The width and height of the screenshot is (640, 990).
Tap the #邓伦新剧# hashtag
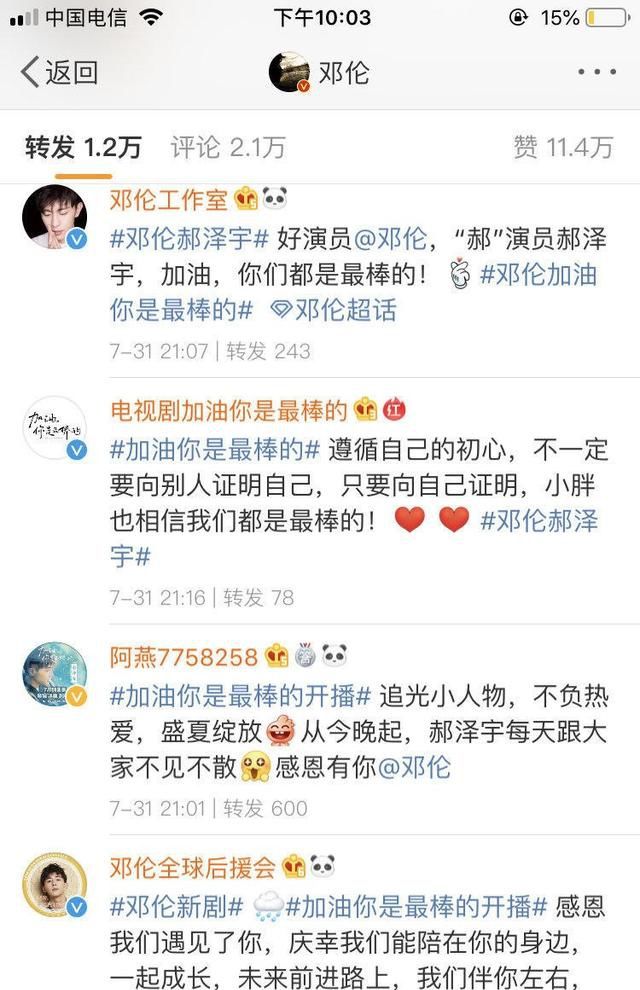pyautogui.click(x=177, y=907)
